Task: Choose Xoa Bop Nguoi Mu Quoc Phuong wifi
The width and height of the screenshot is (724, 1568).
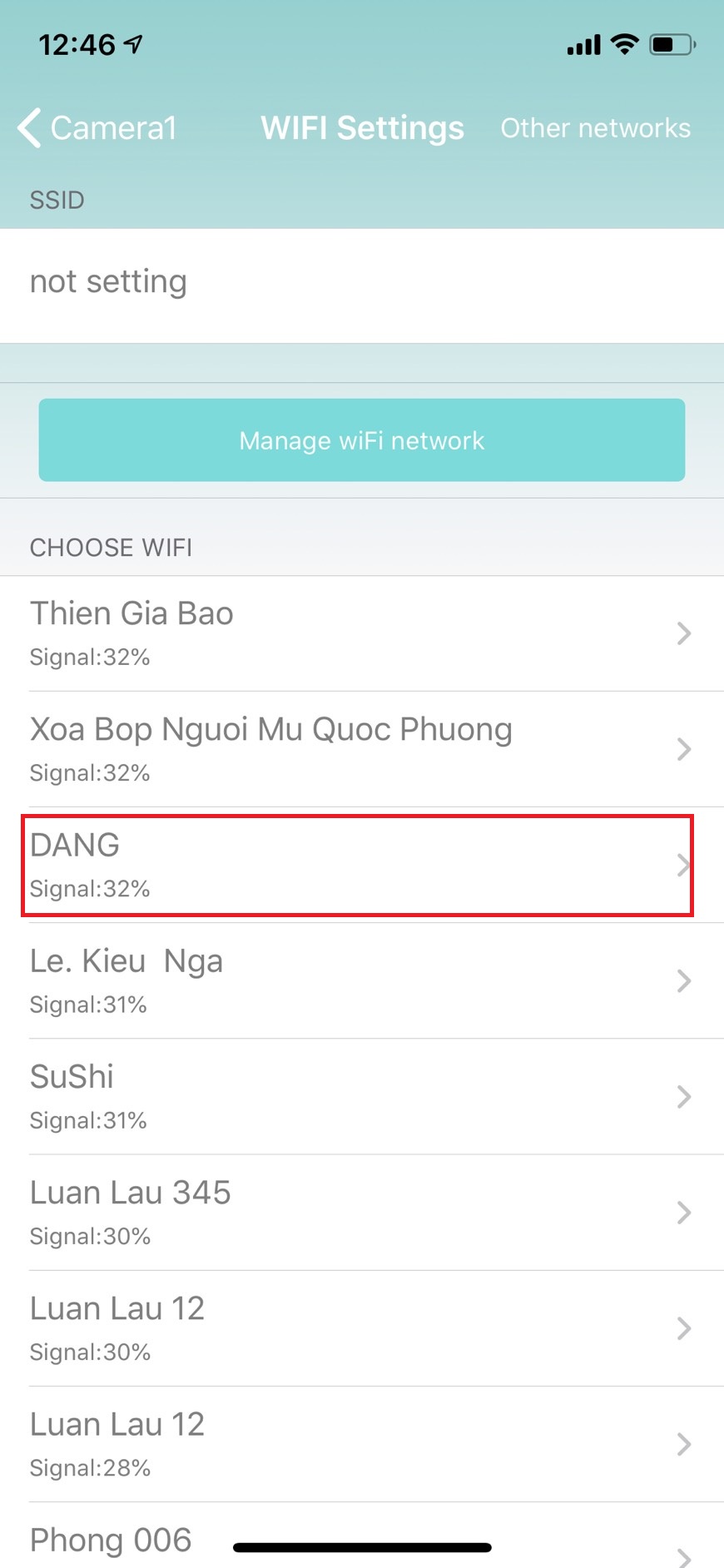Action: (362, 749)
